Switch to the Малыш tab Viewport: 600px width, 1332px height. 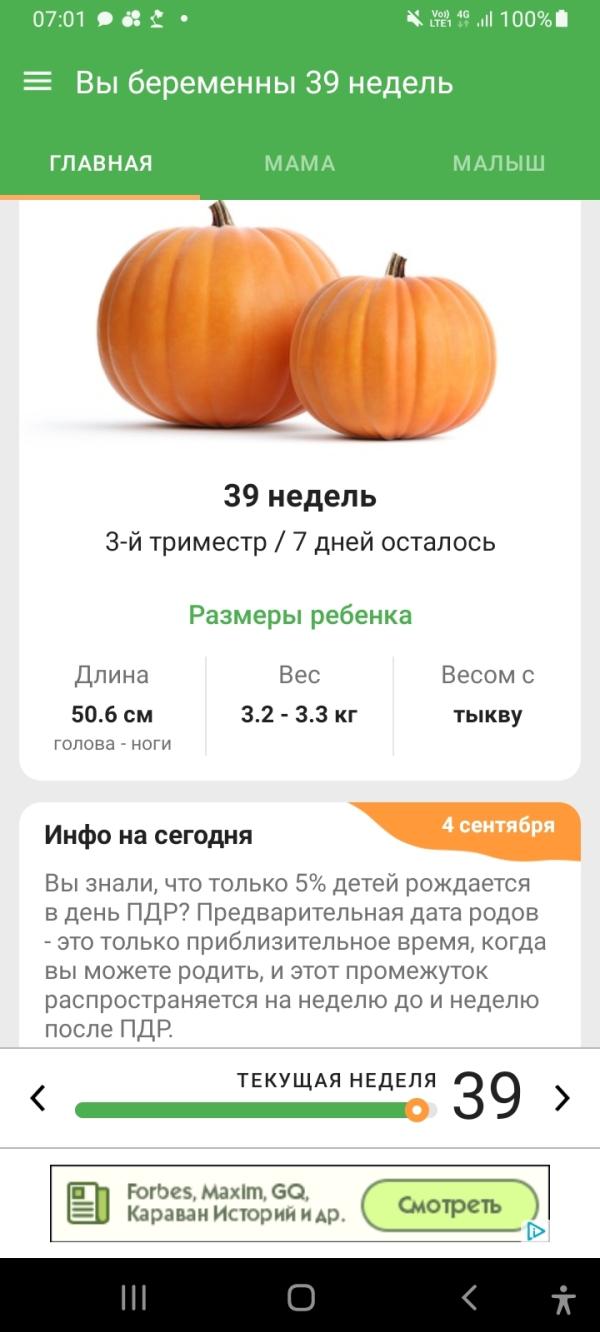pos(498,163)
